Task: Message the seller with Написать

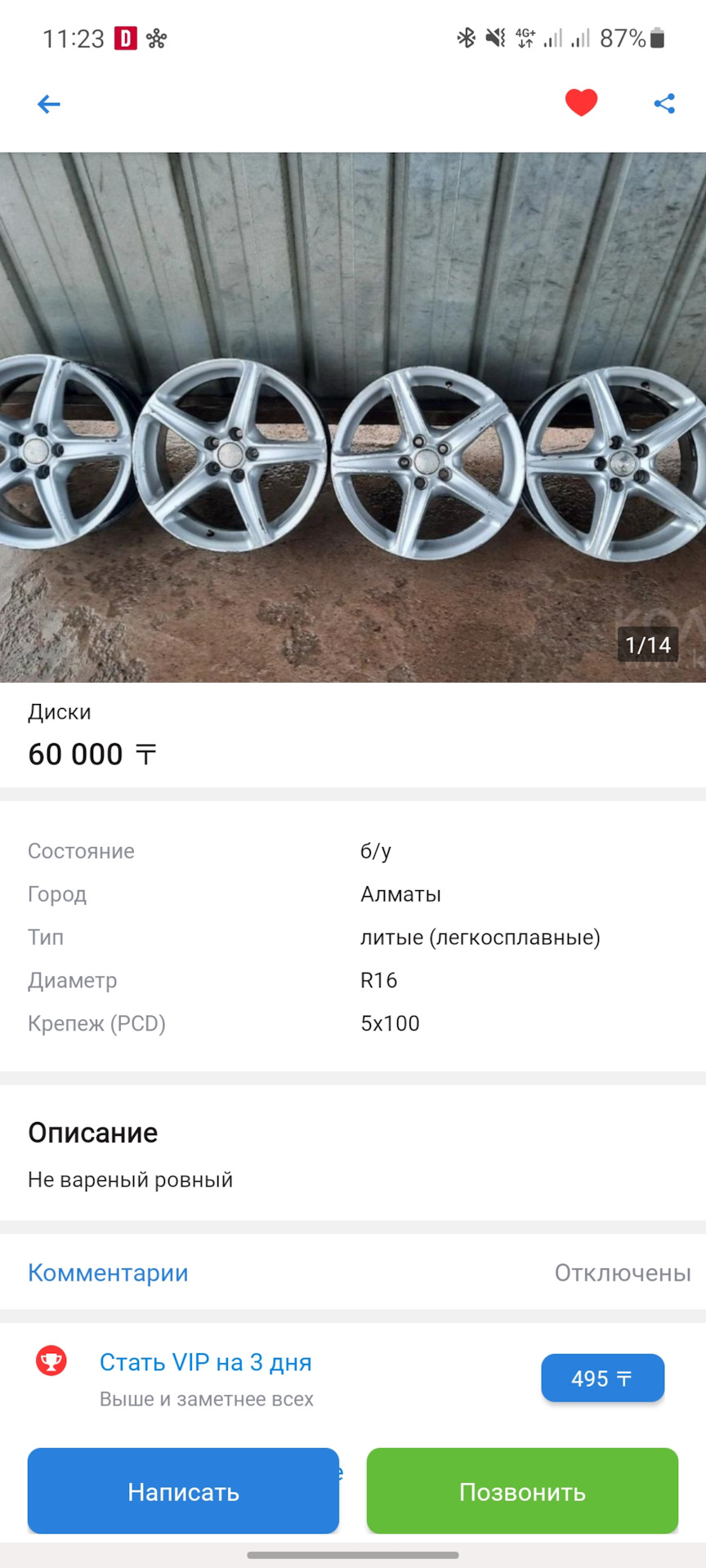Action: (183, 1491)
